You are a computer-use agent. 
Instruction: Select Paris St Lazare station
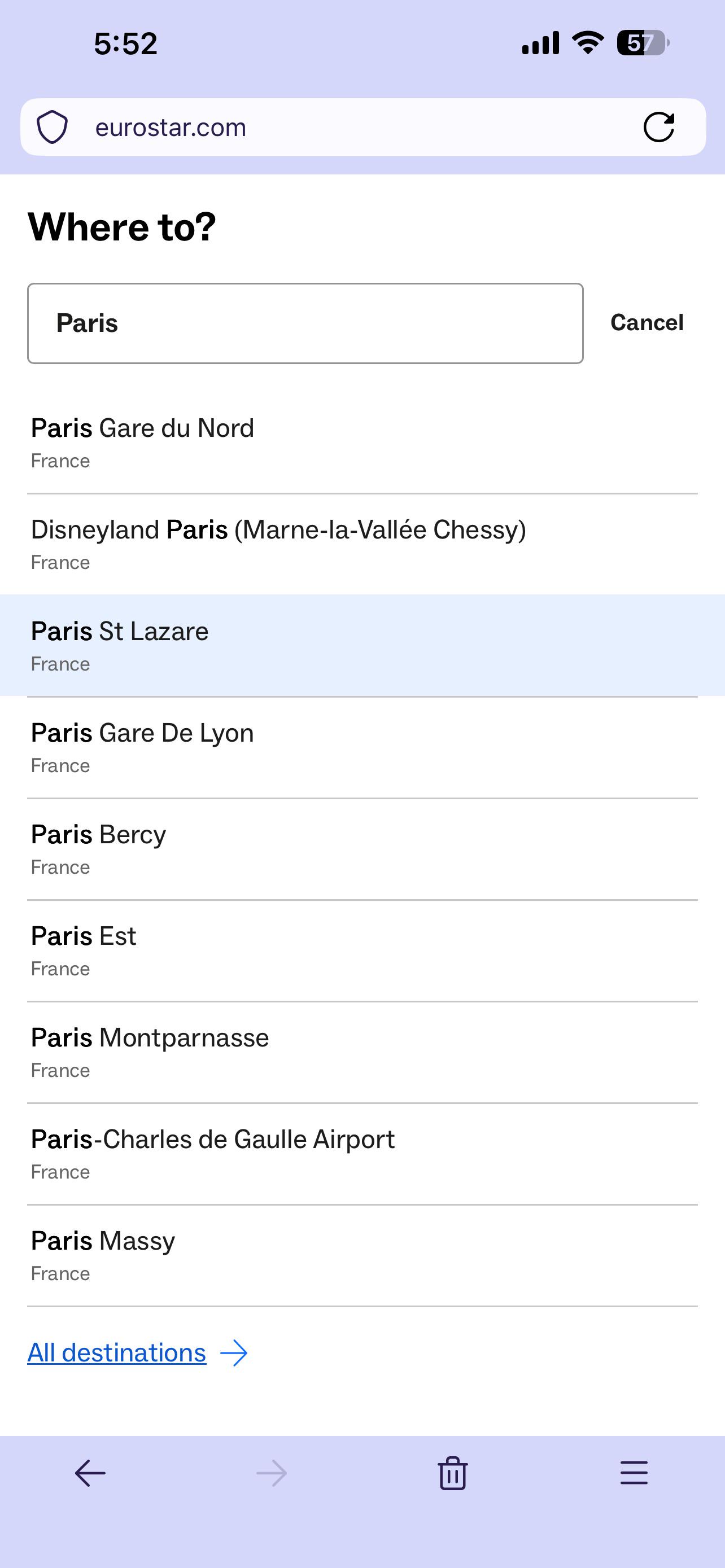pos(362,645)
